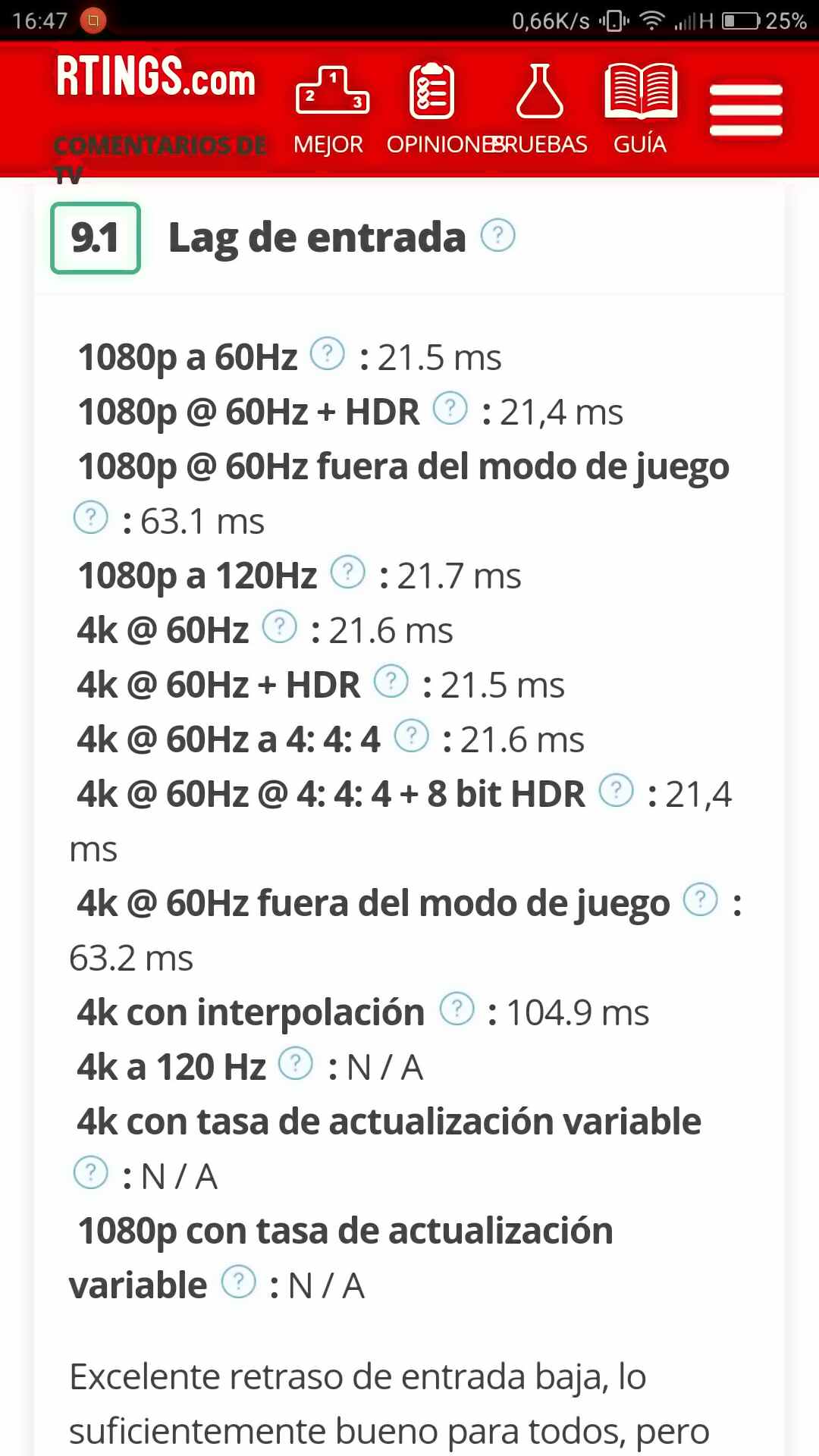Show help for 4k a 120 Hz
The image size is (819, 1456).
(x=296, y=1064)
